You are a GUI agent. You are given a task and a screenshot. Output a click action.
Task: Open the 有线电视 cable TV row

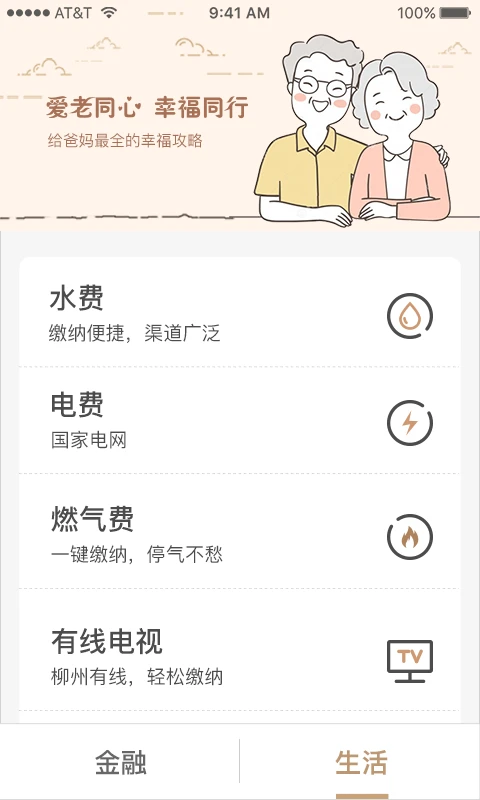pyautogui.click(x=240, y=649)
